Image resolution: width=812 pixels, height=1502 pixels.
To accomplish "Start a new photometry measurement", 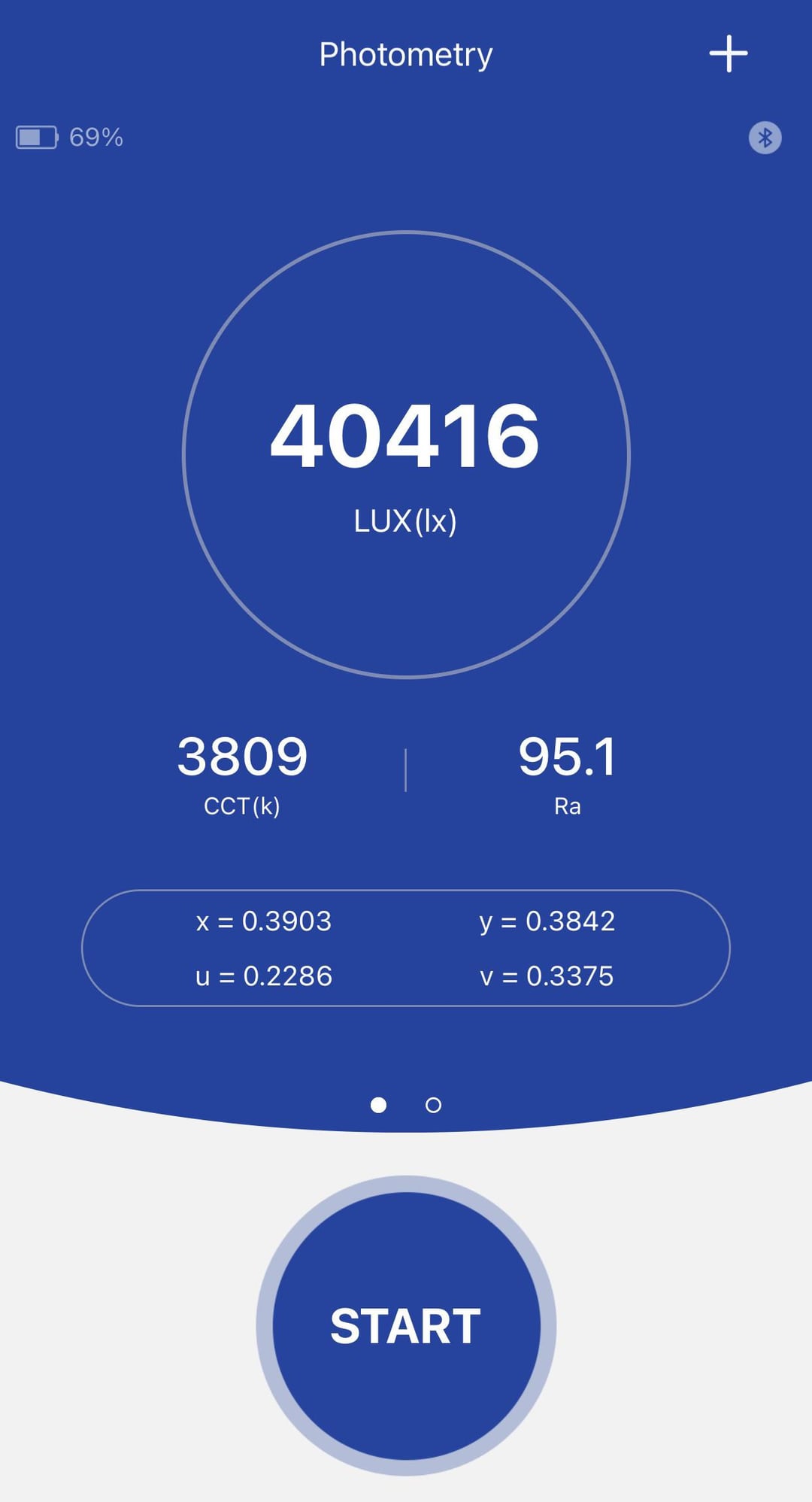I will coord(406,1325).
